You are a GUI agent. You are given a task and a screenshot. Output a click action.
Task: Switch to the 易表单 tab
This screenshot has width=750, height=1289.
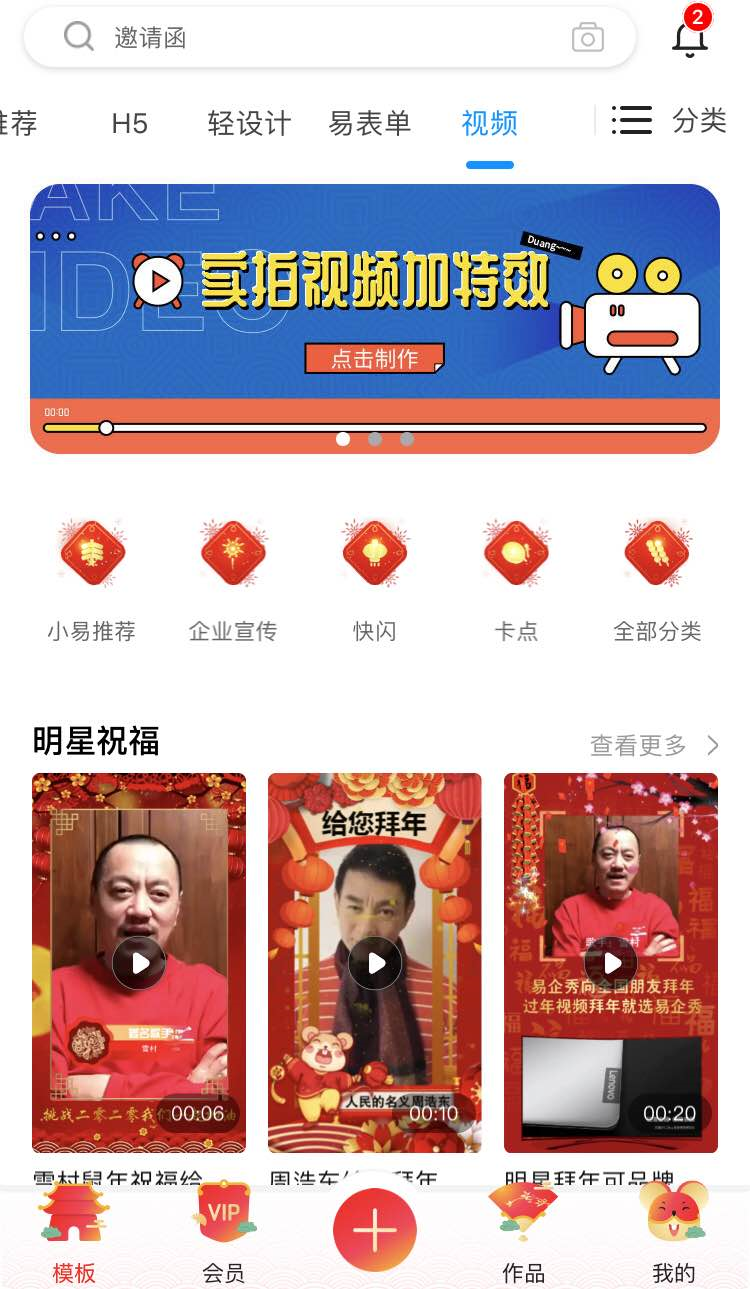point(370,123)
